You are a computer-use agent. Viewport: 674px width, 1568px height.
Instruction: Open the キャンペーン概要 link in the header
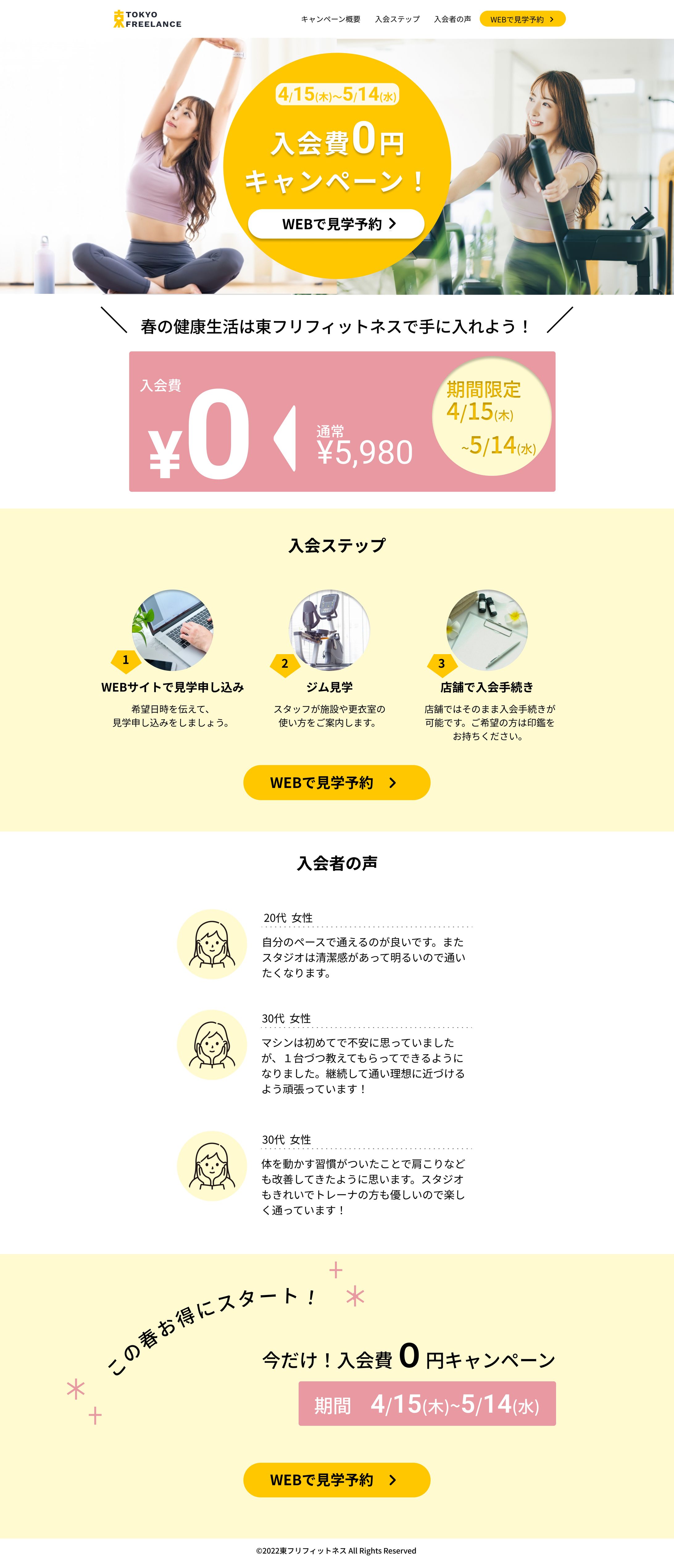click(x=330, y=19)
